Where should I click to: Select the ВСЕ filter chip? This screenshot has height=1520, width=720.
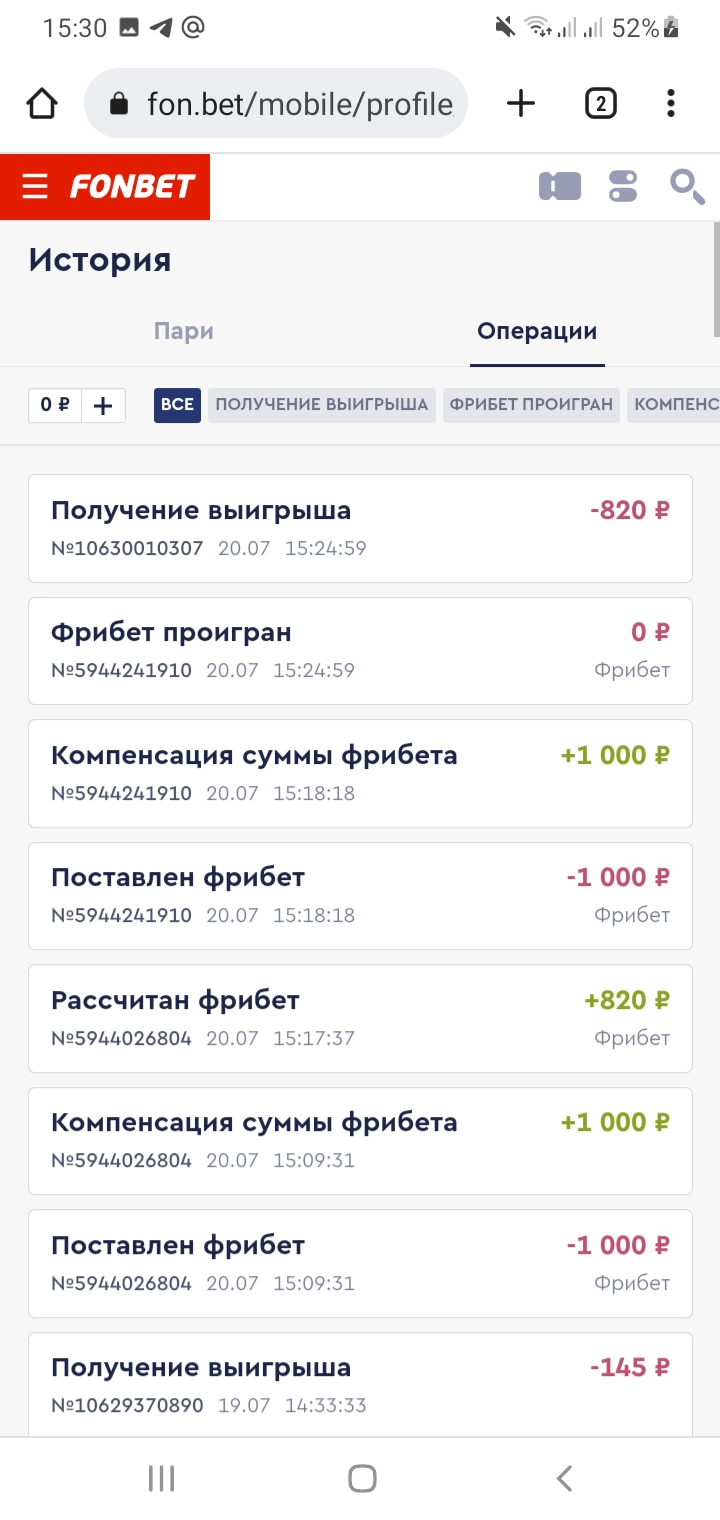177,405
